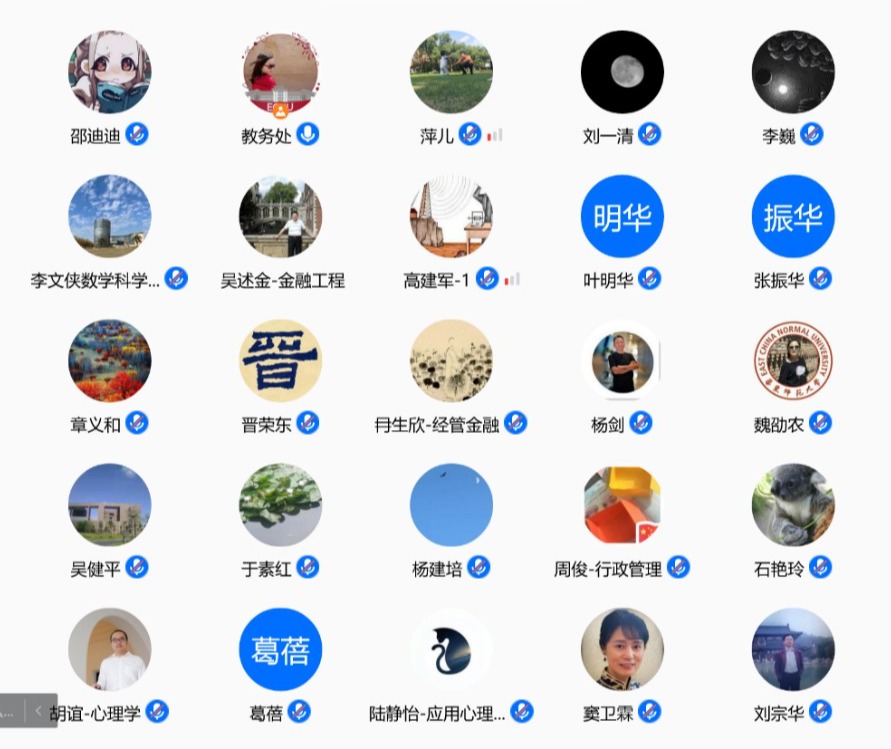Select participant 邵迪迪's avatar tile
This screenshot has width=891, height=749.
click(110, 72)
